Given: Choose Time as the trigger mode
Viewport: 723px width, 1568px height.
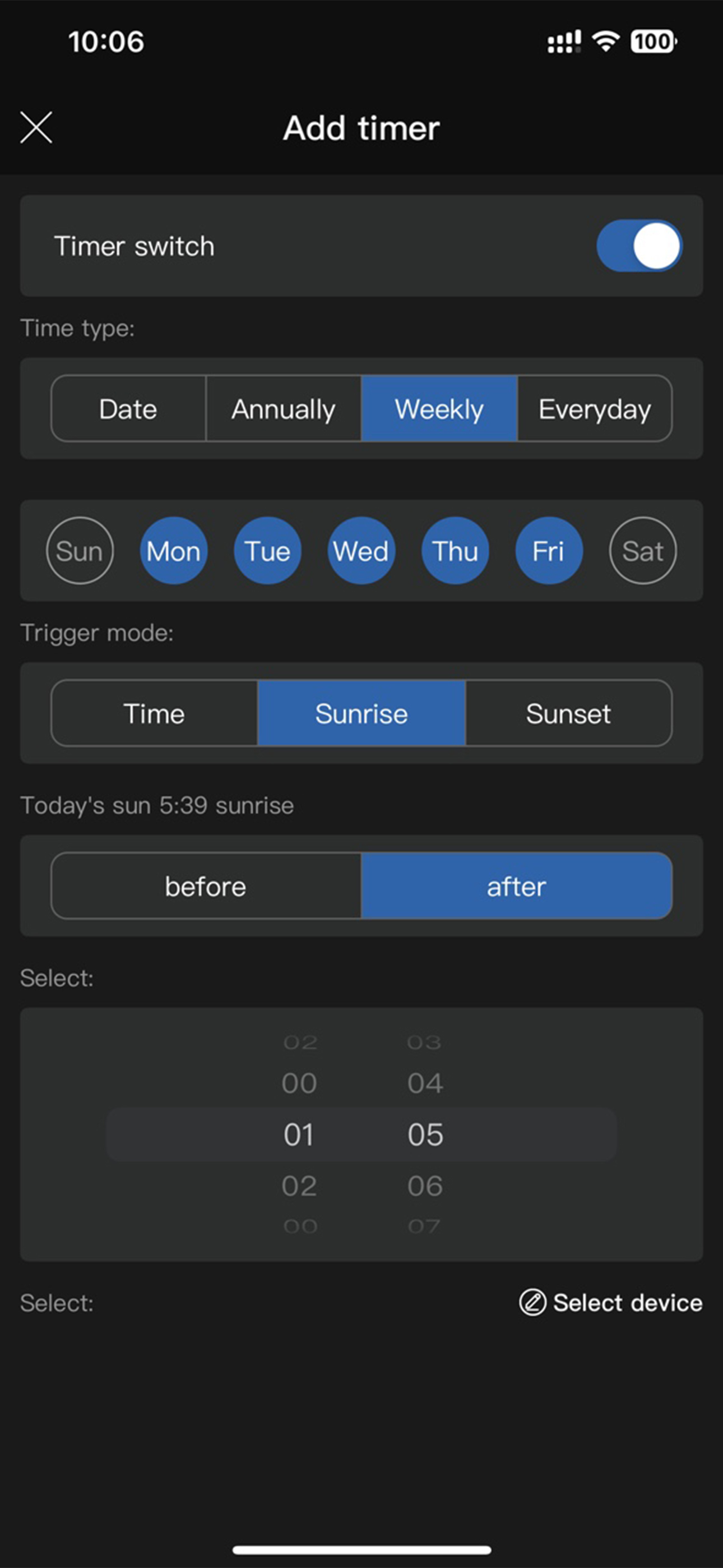Looking at the screenshot, I should pos(154,713).
